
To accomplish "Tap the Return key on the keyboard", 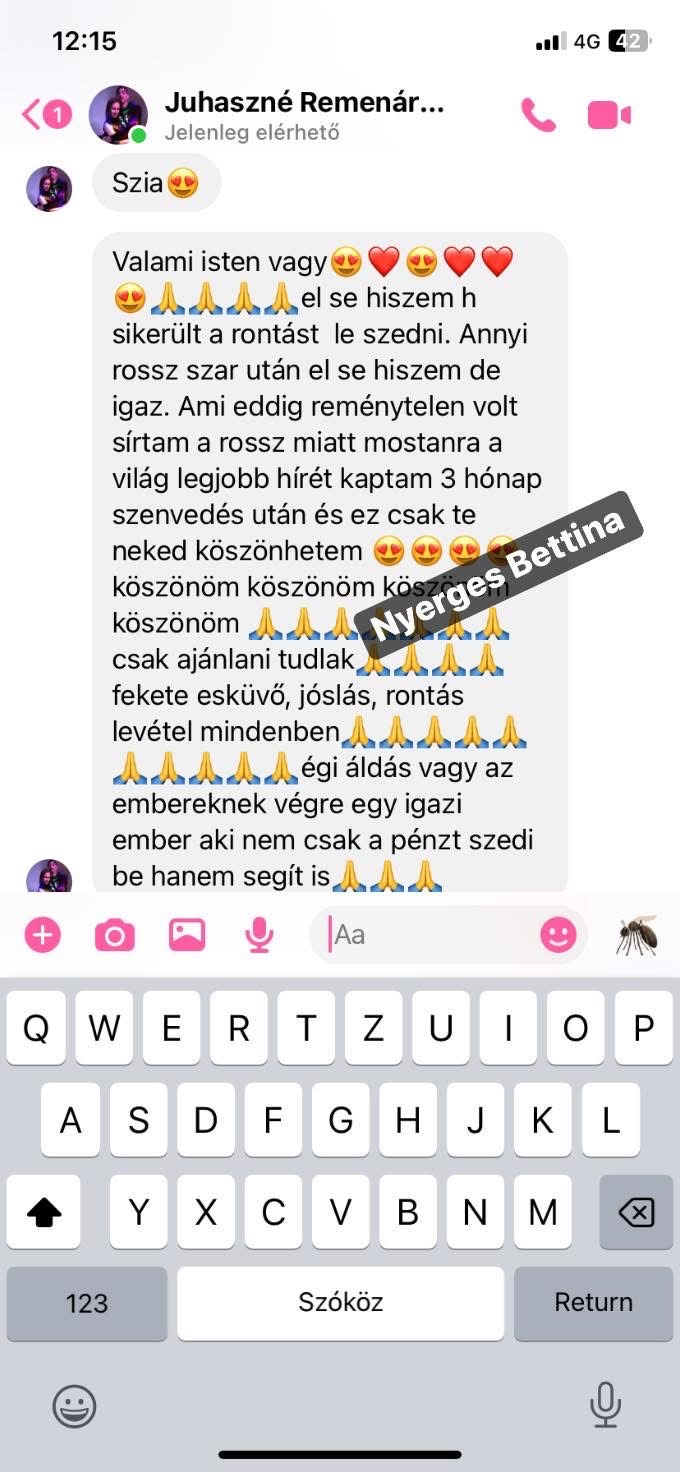I will pos(593,1303).
